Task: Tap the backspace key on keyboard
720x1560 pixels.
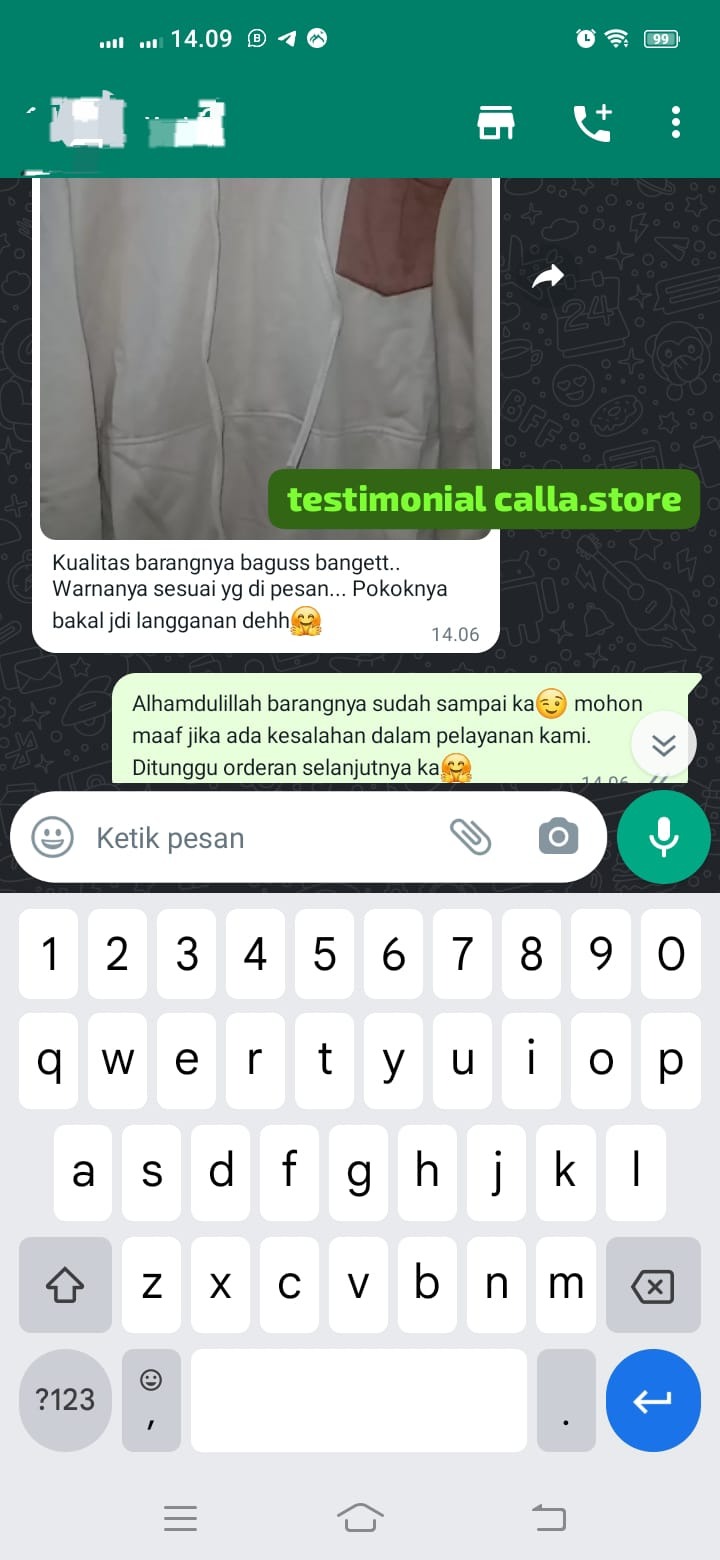Action: pyautogui.click(x=653, y=1285)
